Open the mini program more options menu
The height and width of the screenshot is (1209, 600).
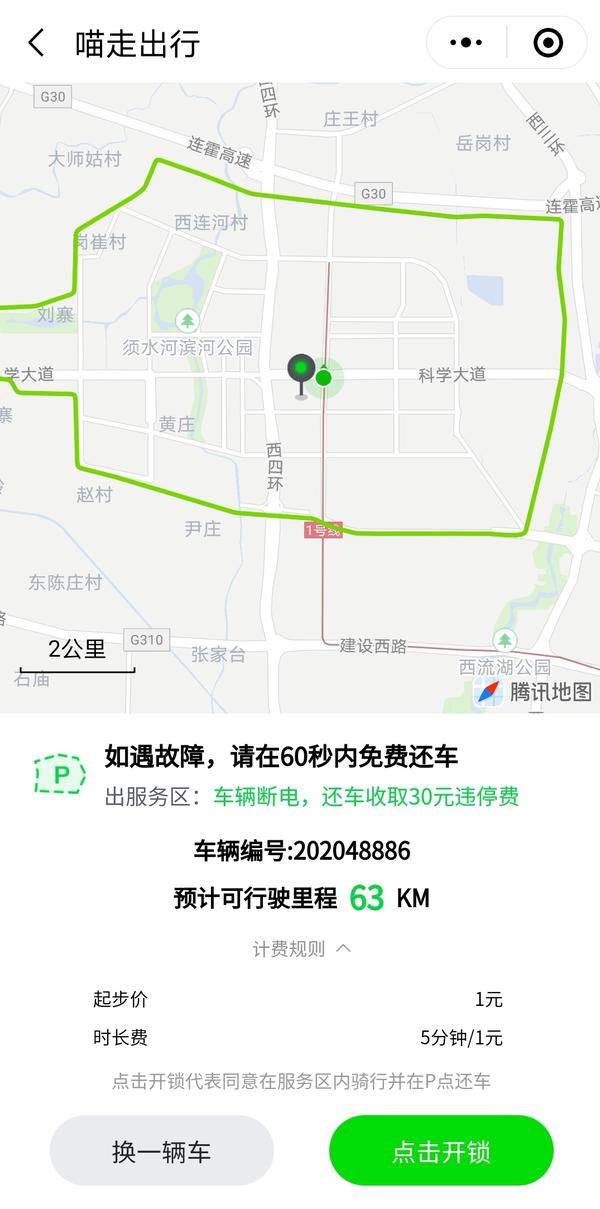(x=467, y=43)
